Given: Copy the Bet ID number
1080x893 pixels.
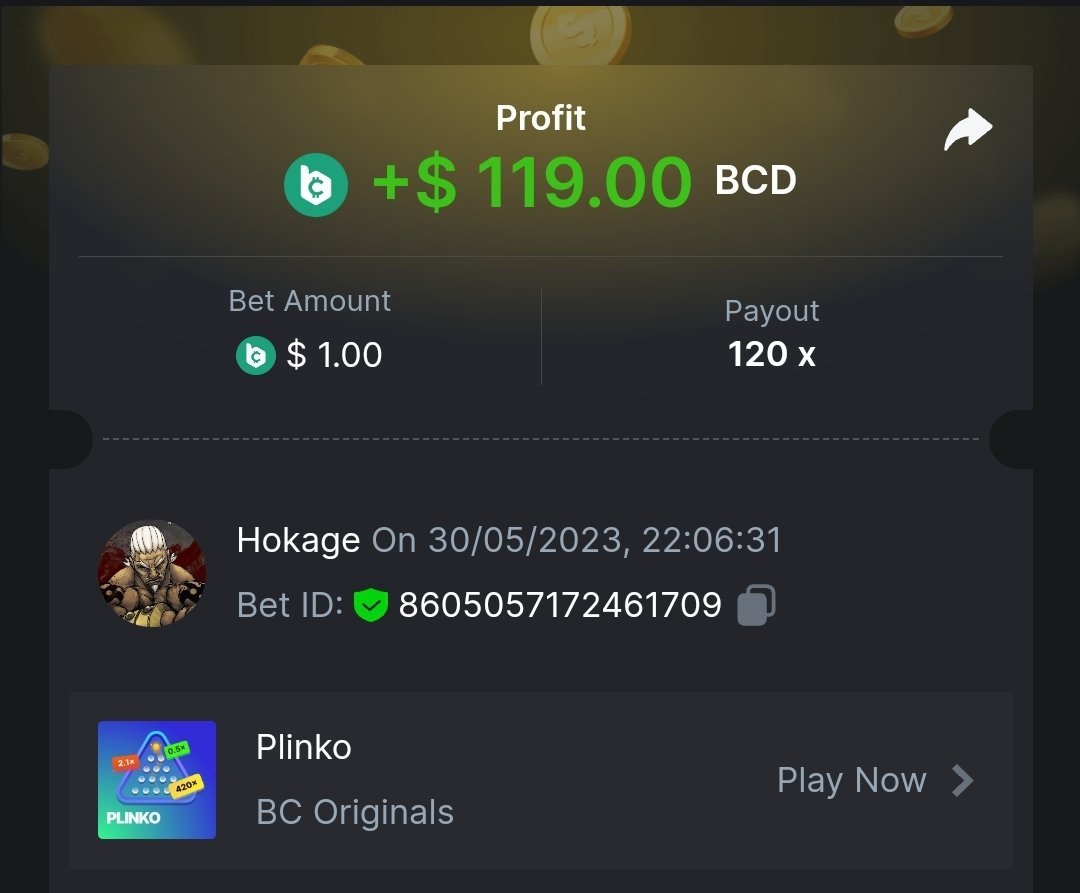Looking at the screenshot, I should click(x=756, y=605).
